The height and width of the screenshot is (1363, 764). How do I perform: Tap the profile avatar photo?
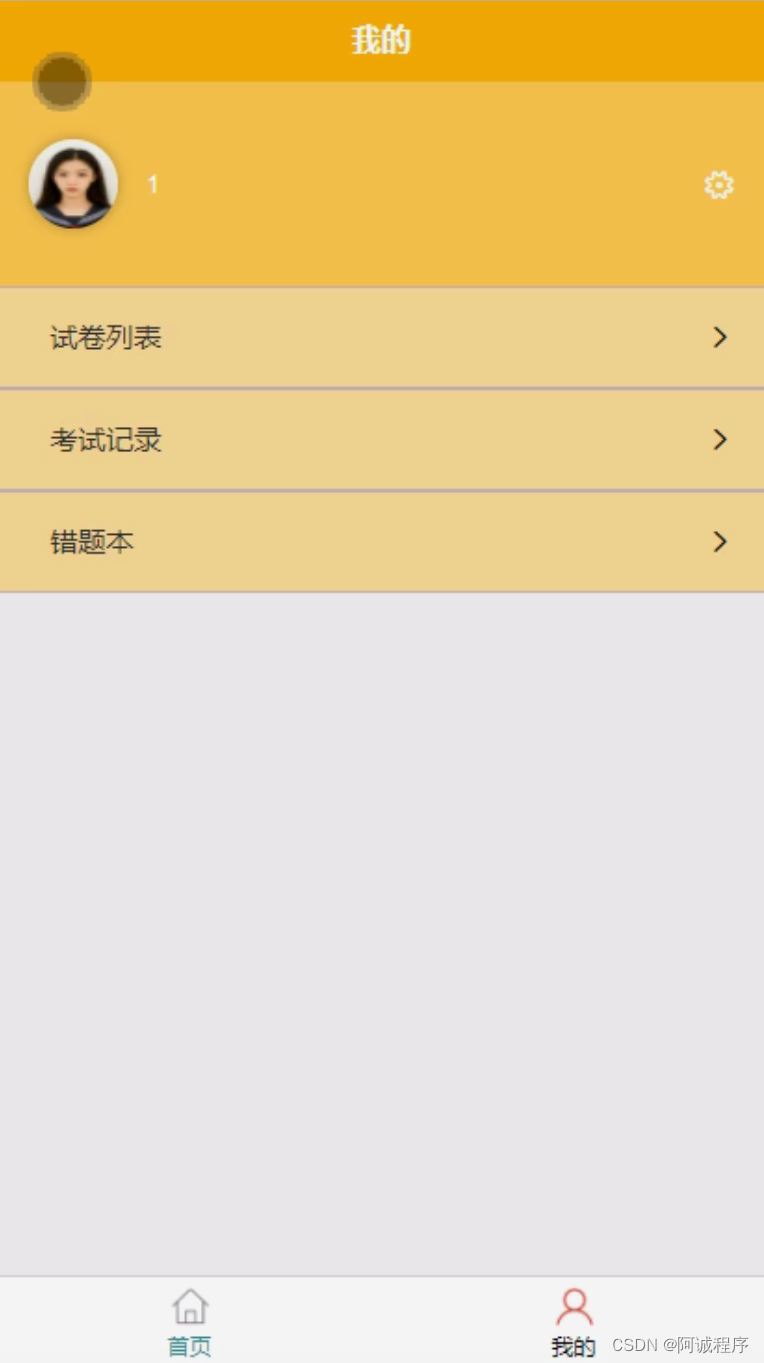coord(73,184)
